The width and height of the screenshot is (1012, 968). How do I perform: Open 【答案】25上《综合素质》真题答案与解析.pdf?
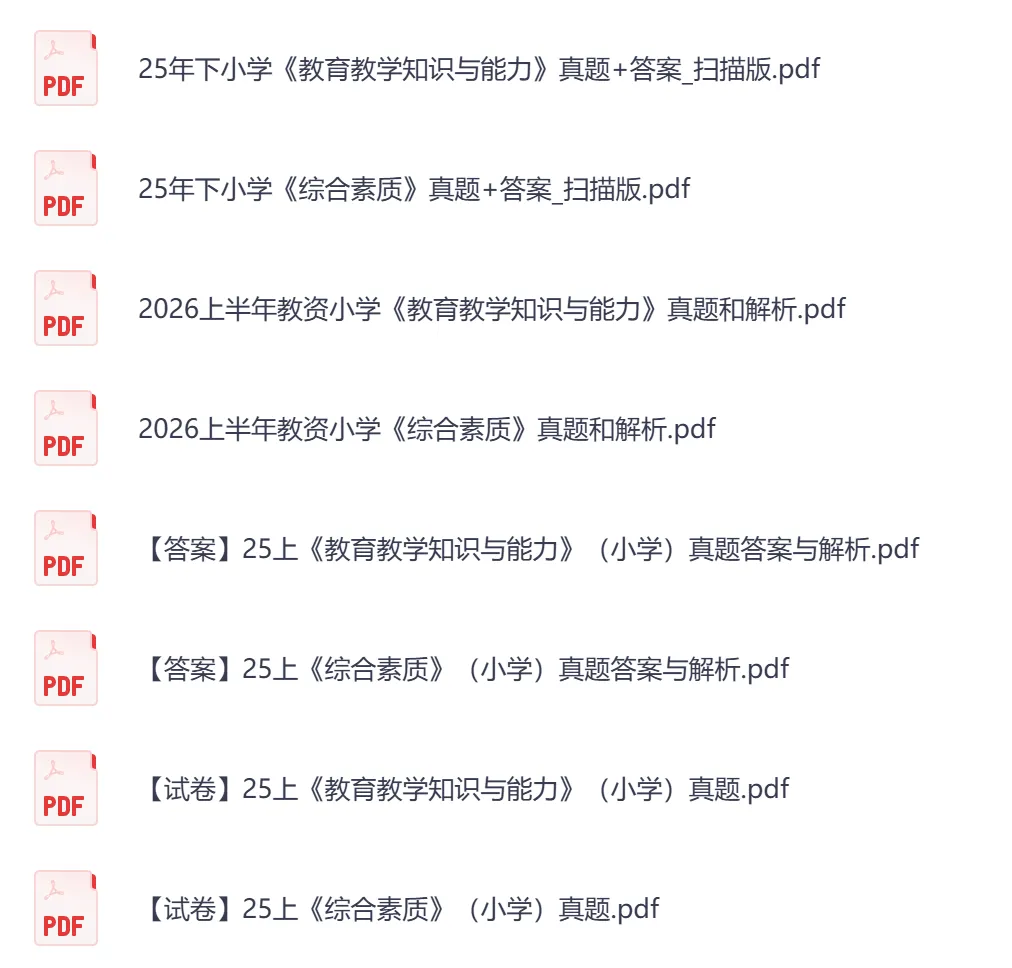pos(465,669)
